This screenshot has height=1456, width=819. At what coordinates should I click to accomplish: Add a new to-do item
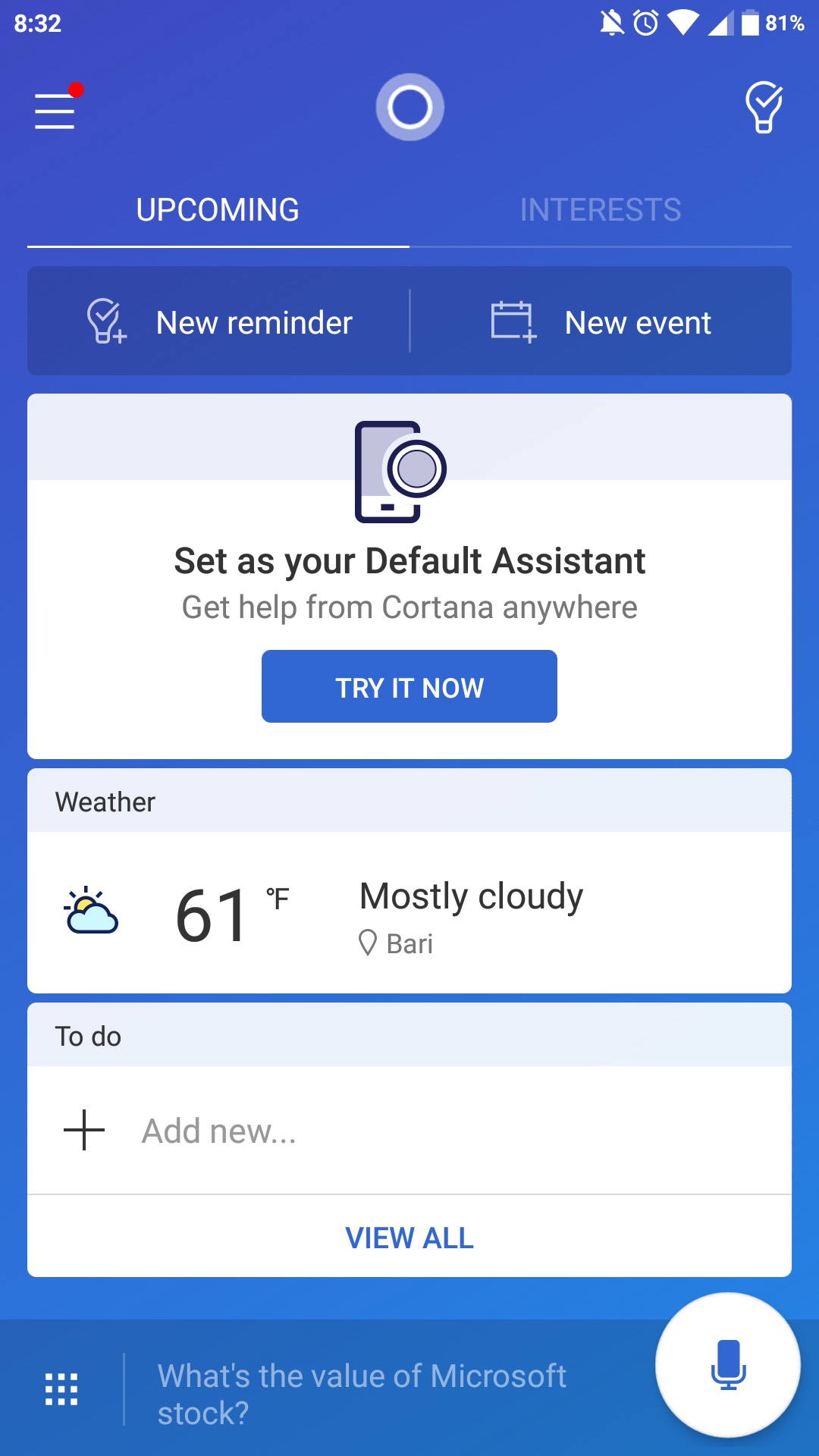click(x=220, y=1131)
